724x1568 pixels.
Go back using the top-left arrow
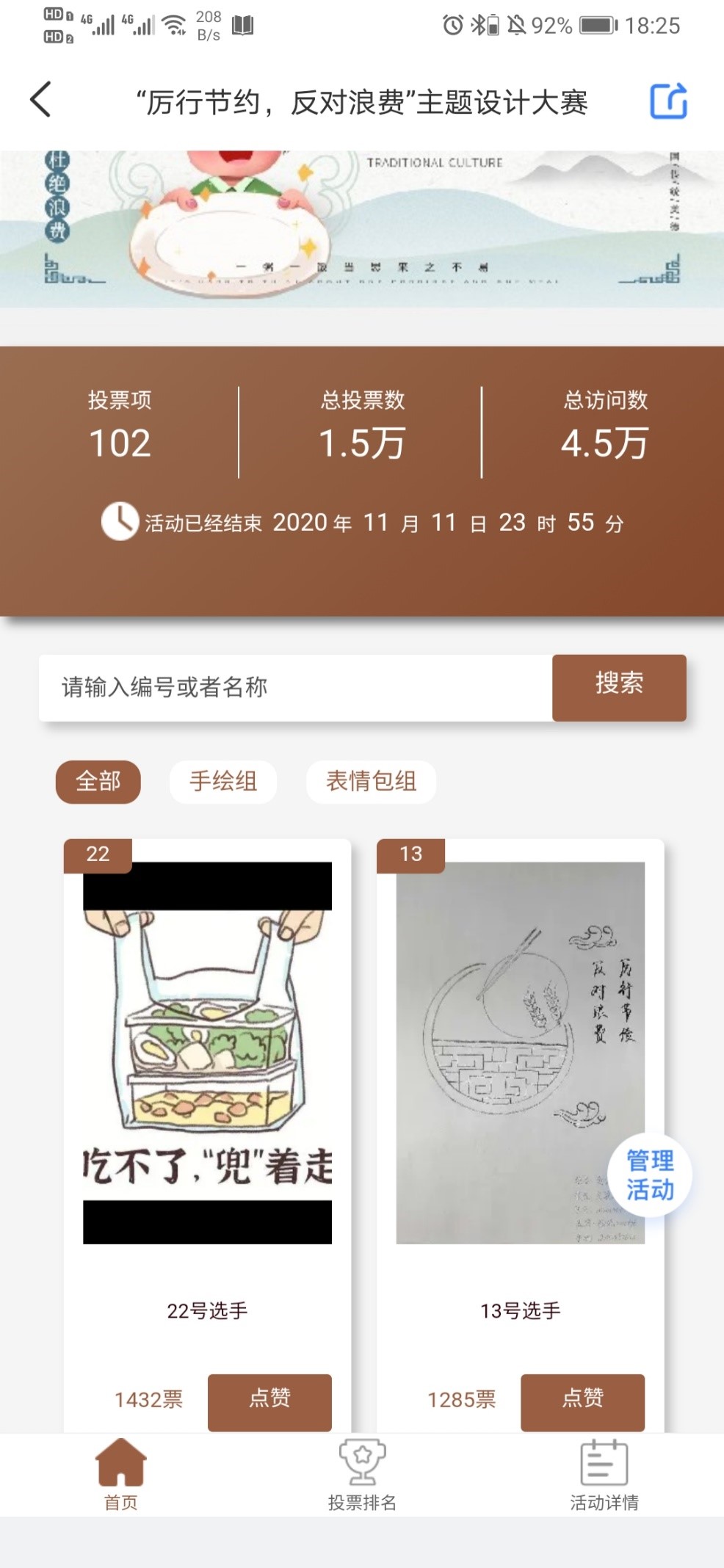[41, 99]
